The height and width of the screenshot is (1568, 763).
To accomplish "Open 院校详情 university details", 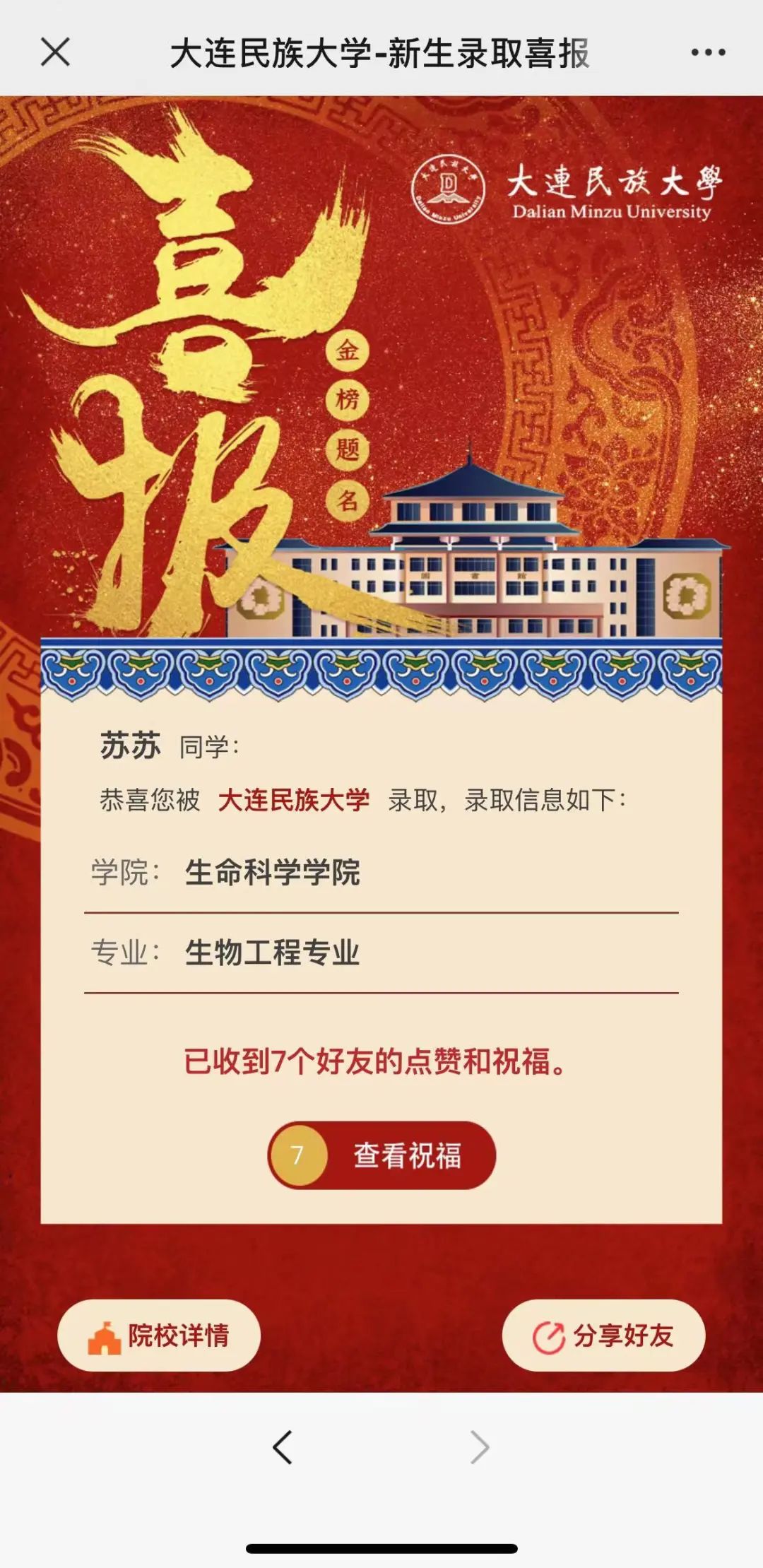I will tap(159, 1336).
